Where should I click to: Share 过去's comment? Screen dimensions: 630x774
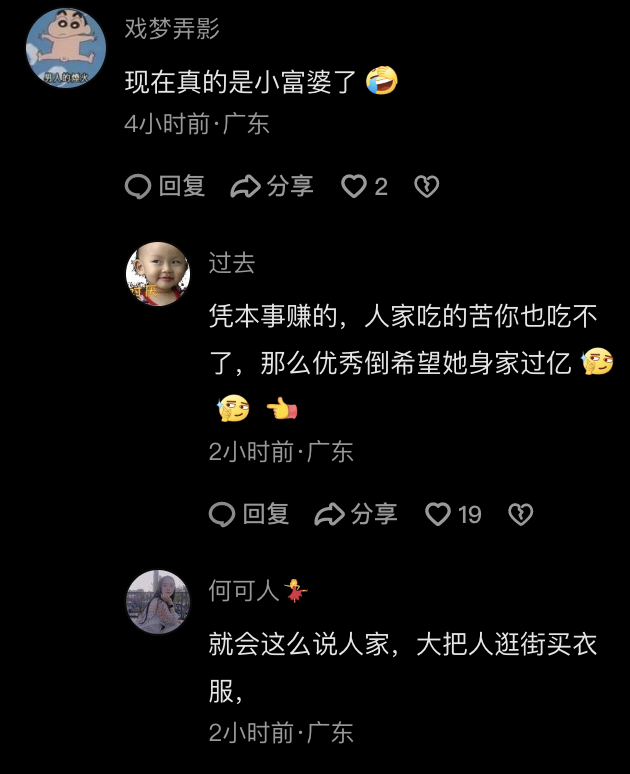tap(356, 514)
